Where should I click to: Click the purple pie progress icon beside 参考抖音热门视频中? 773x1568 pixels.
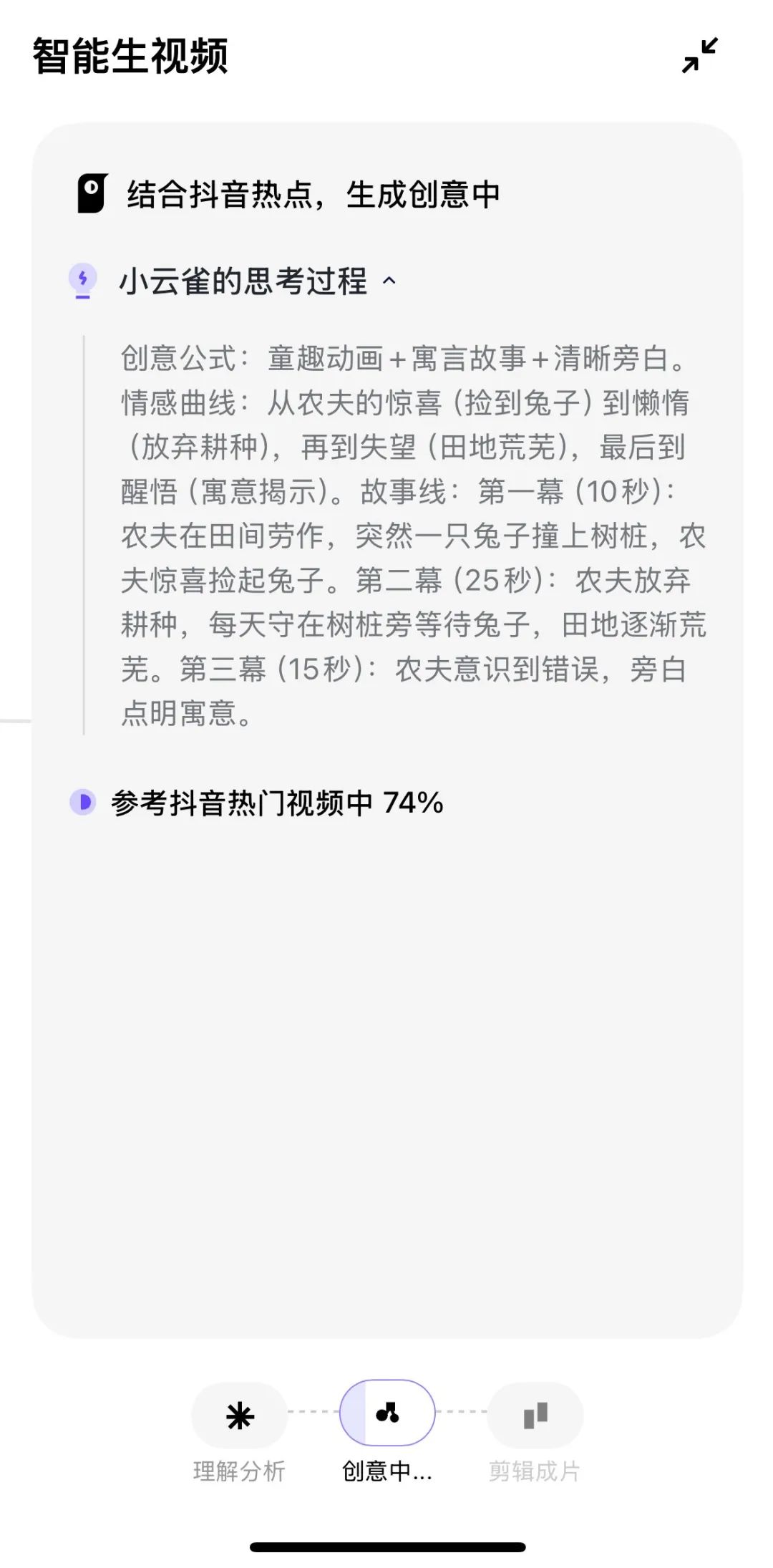(83, 803)
